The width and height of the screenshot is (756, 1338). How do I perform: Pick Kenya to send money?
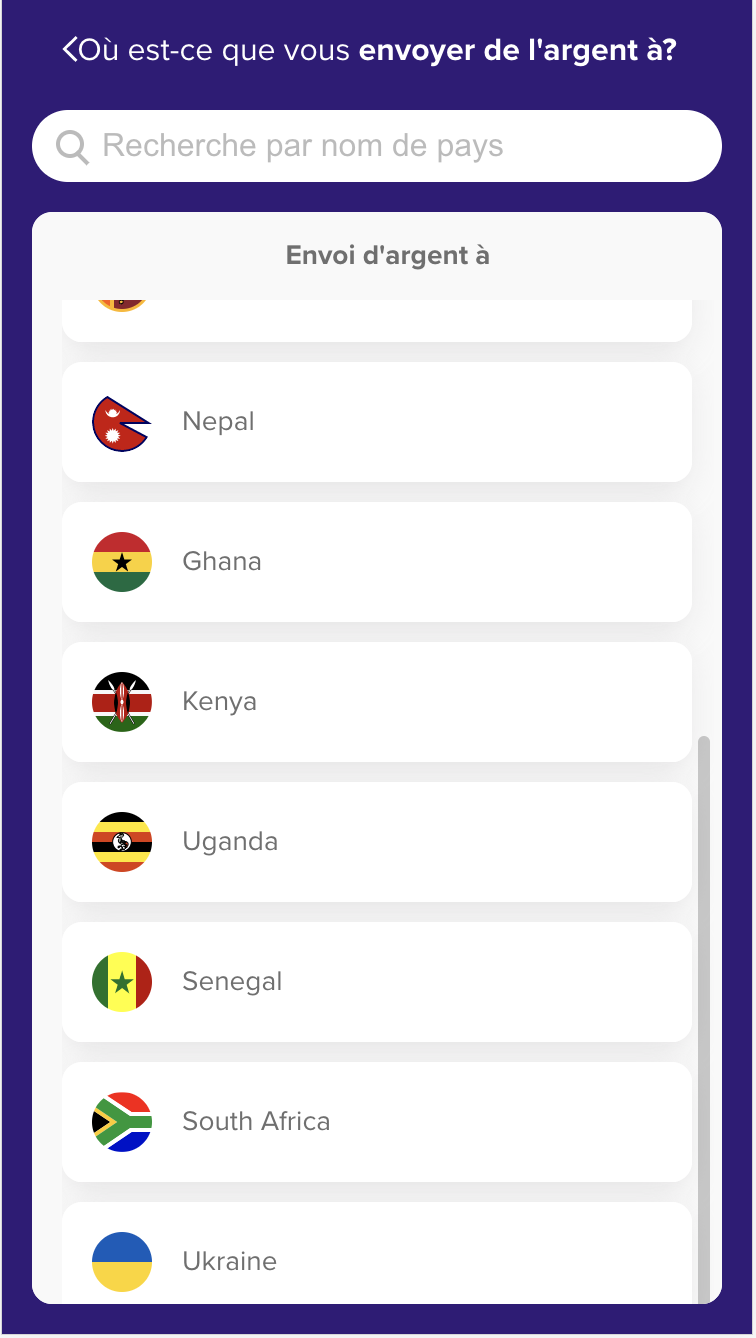pyautogui.click(x=376, y=702)
